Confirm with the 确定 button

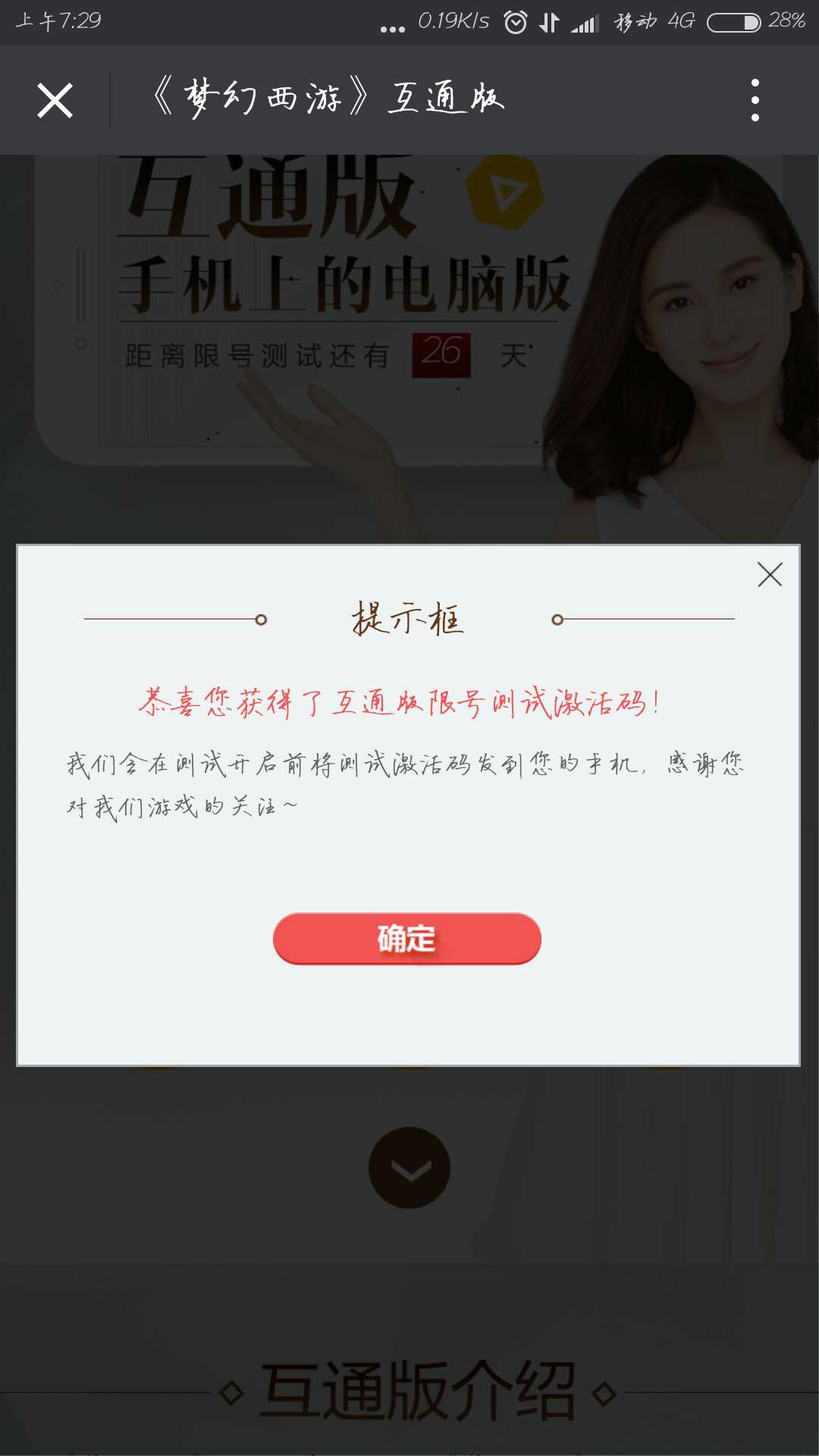(x=407, y=939)
